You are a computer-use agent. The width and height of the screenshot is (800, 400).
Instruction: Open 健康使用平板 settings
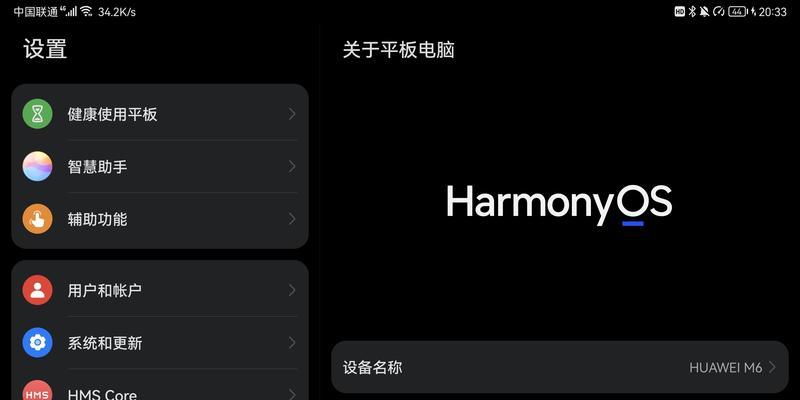(x=160, y=114)
